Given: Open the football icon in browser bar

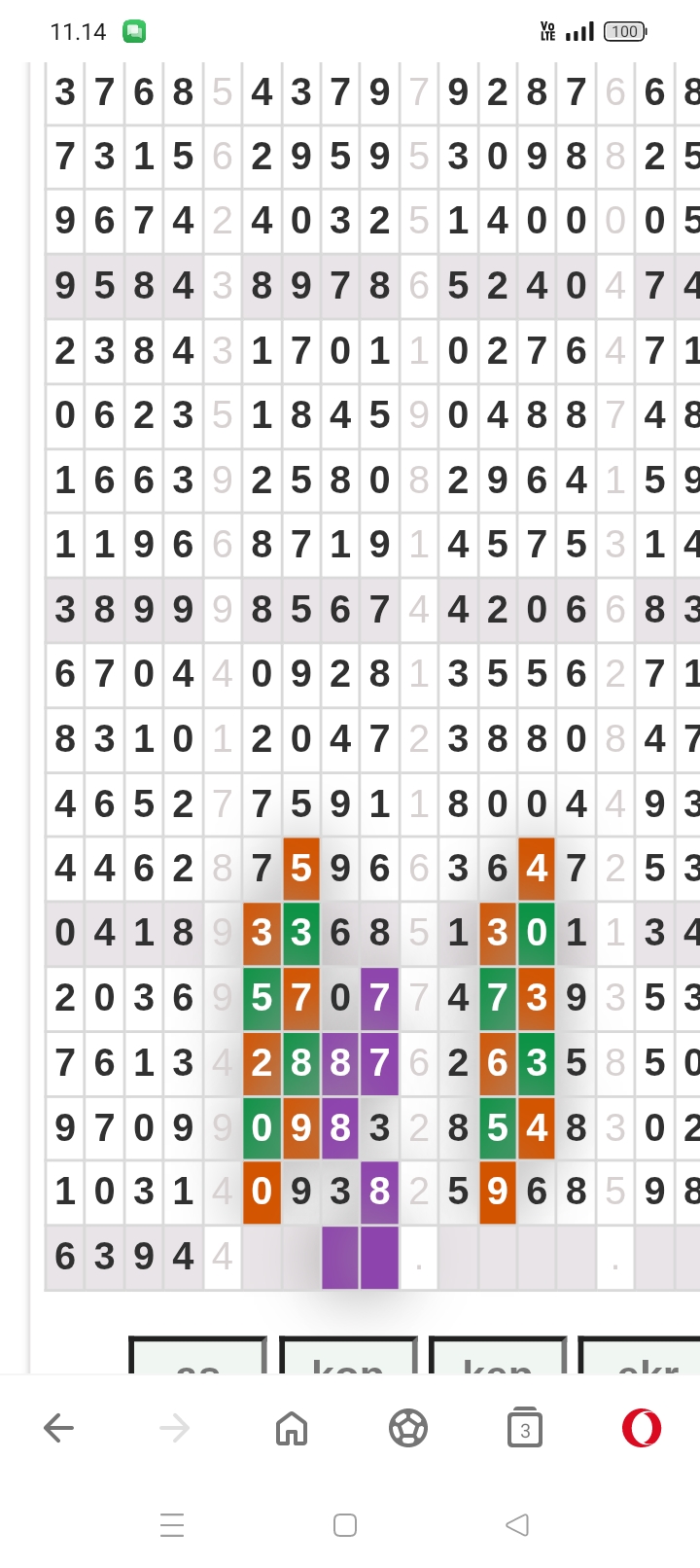Looking at the screenshot, I should coord(408,1428).
